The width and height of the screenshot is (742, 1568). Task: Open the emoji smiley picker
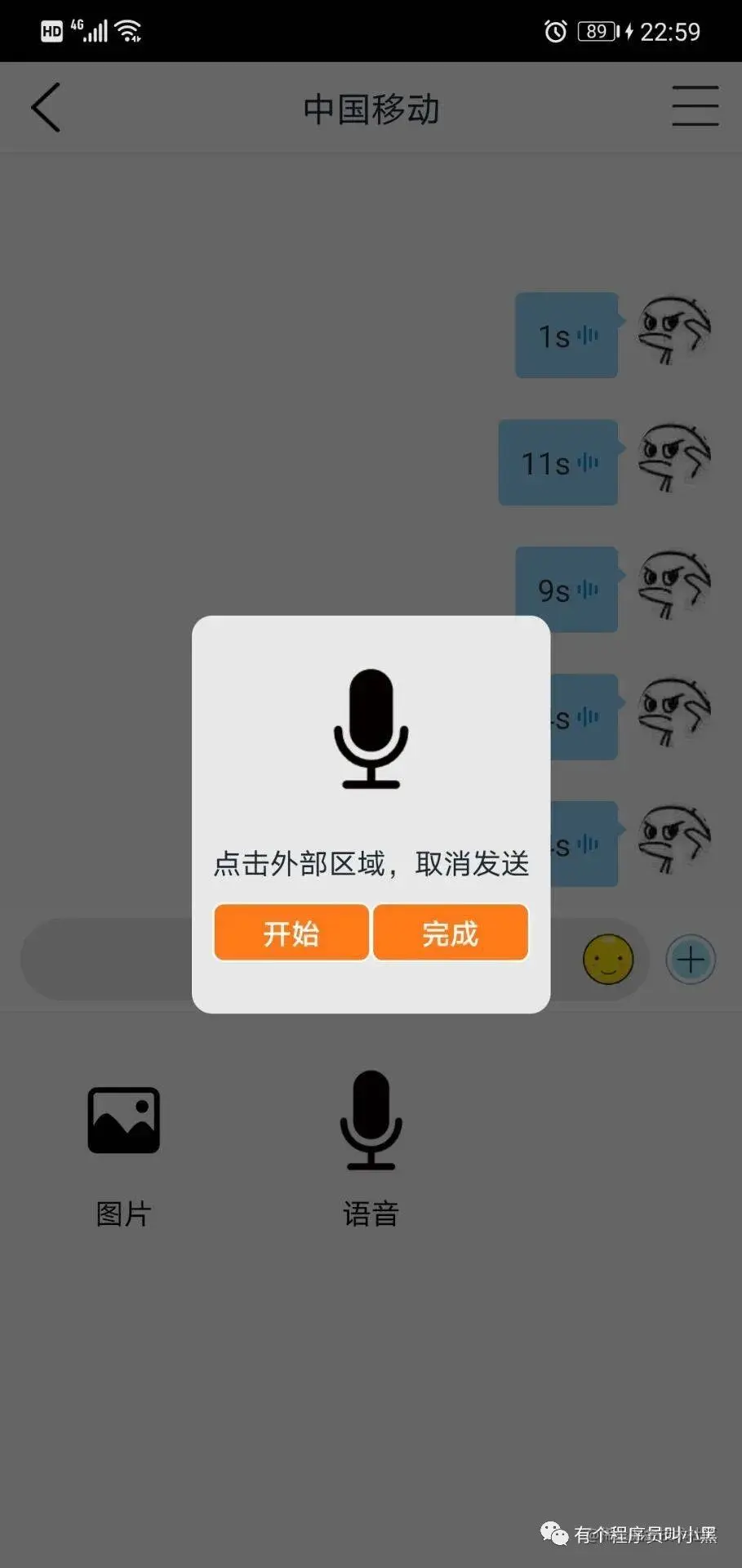pyautogui.click(x=608, y=959)
